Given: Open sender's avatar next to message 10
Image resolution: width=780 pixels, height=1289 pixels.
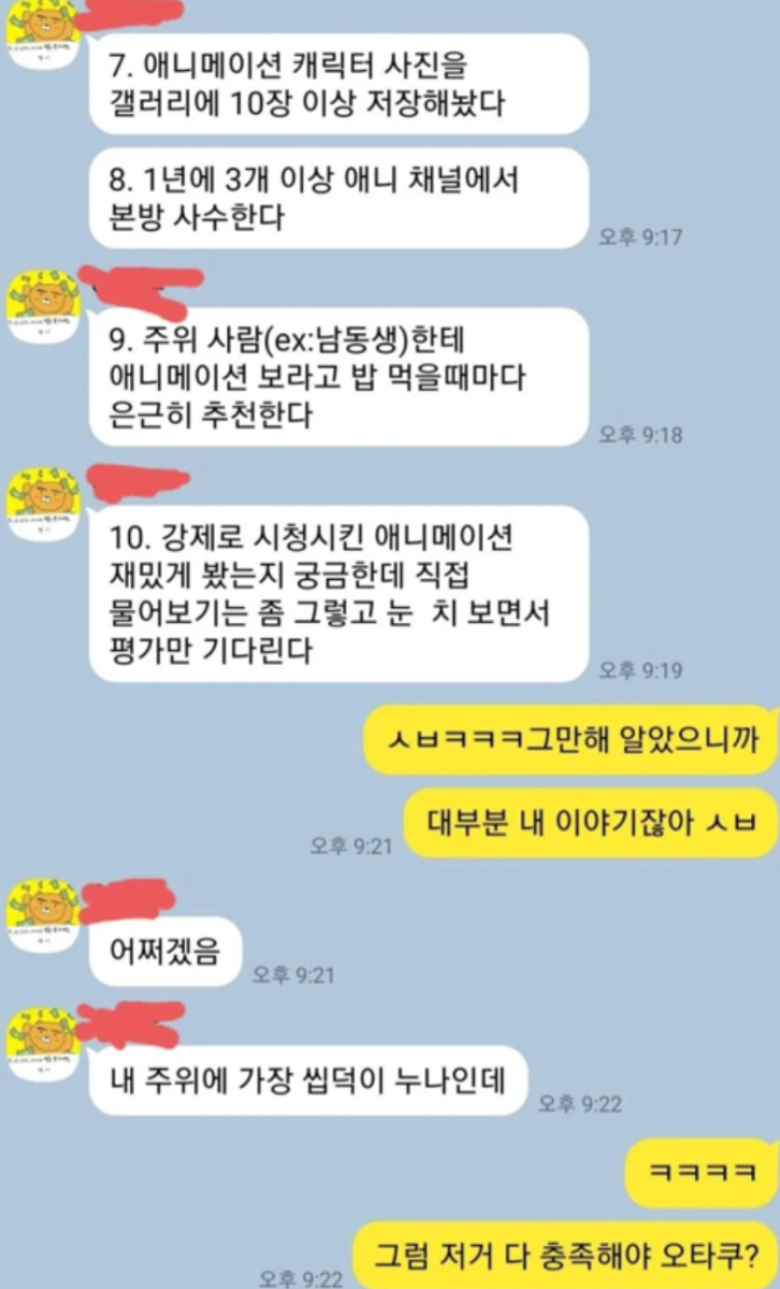Looking at the screenshot, I should [x=43, y=504].
